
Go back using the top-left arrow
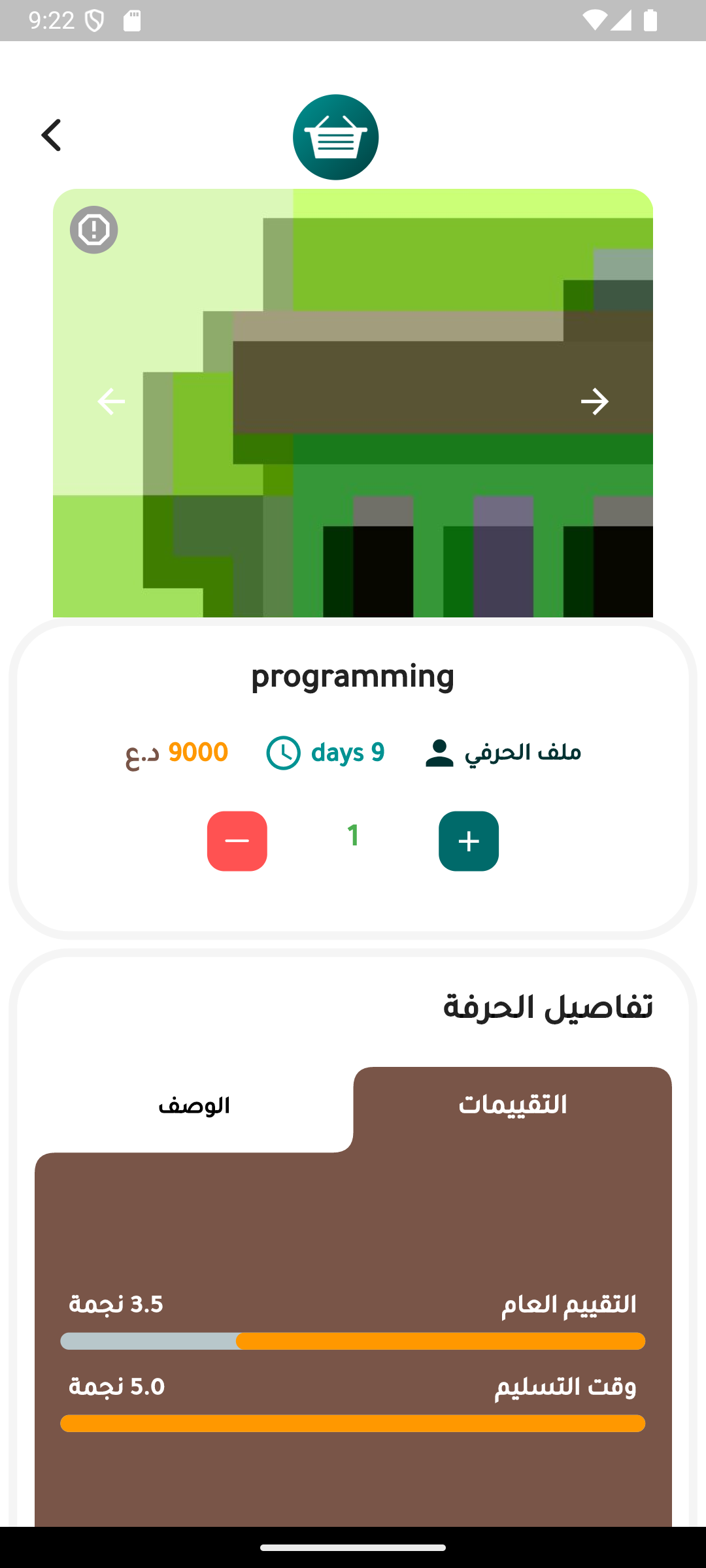pyautogui.click(x=51, y=135)
